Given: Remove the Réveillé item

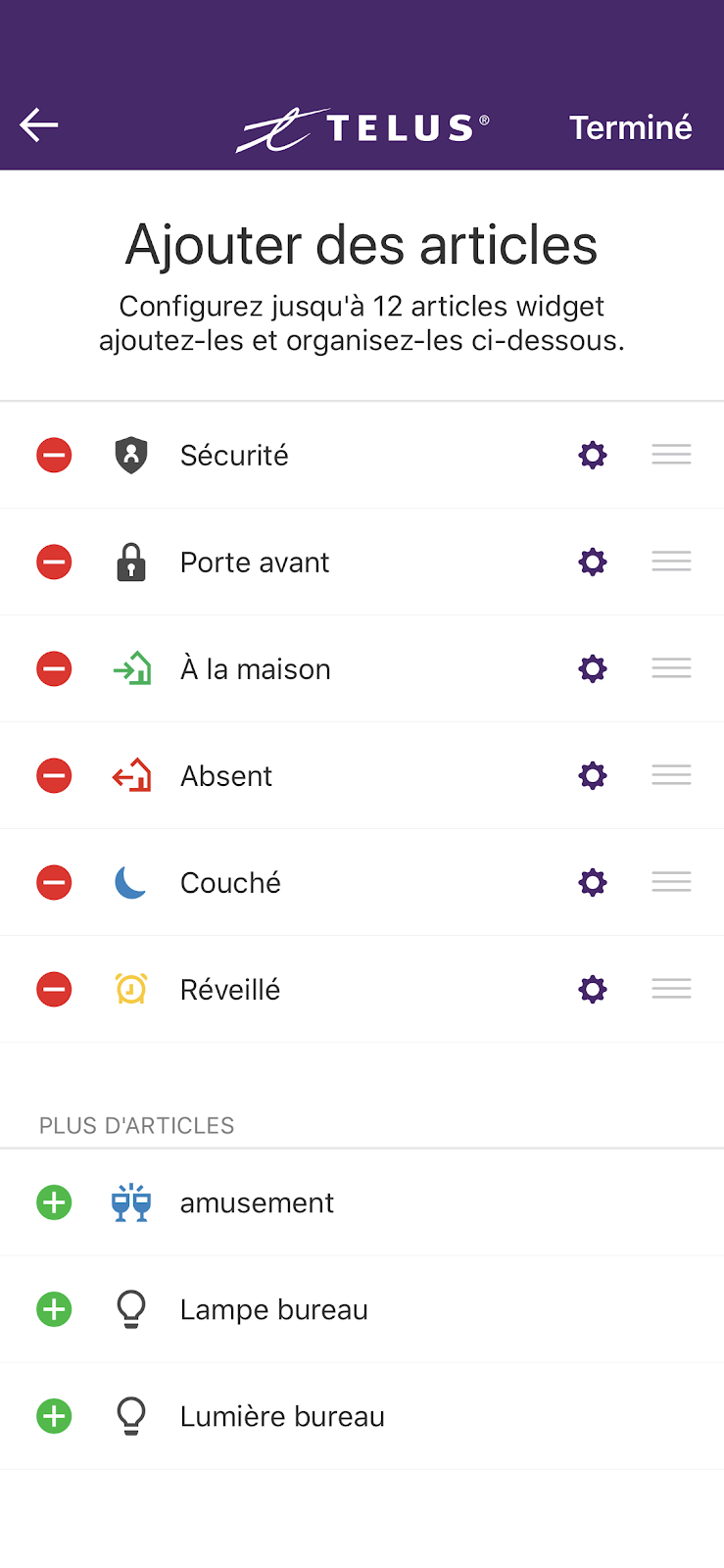Looking at the screenshot, I should click(x=54, y=989).
